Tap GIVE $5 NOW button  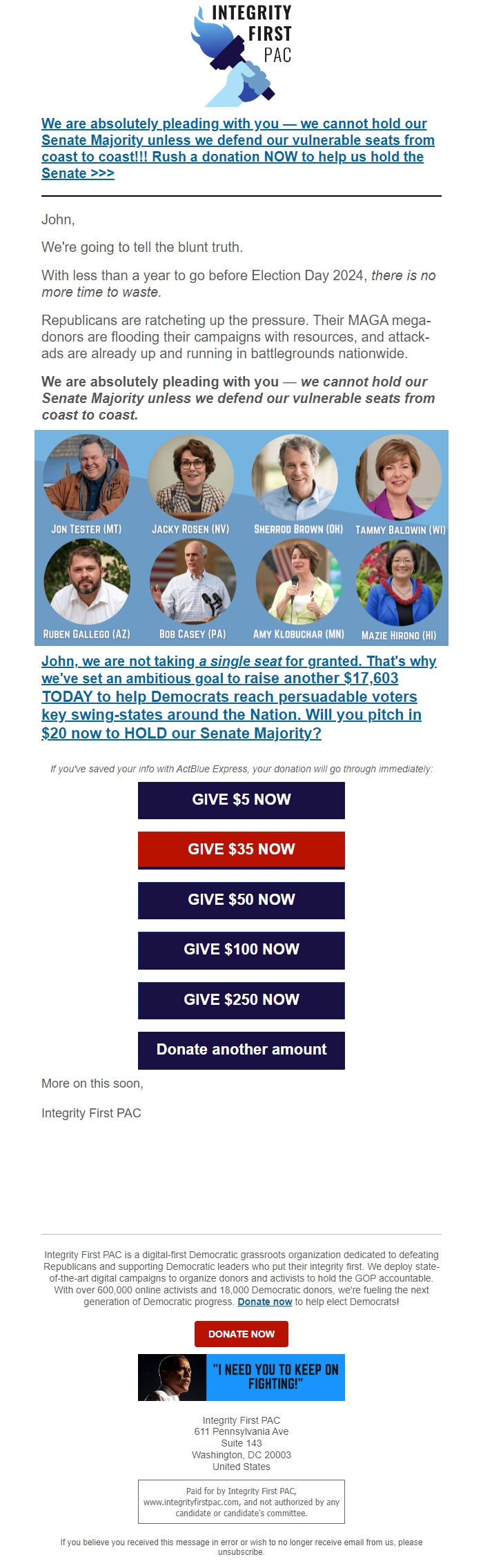point(241,800)
